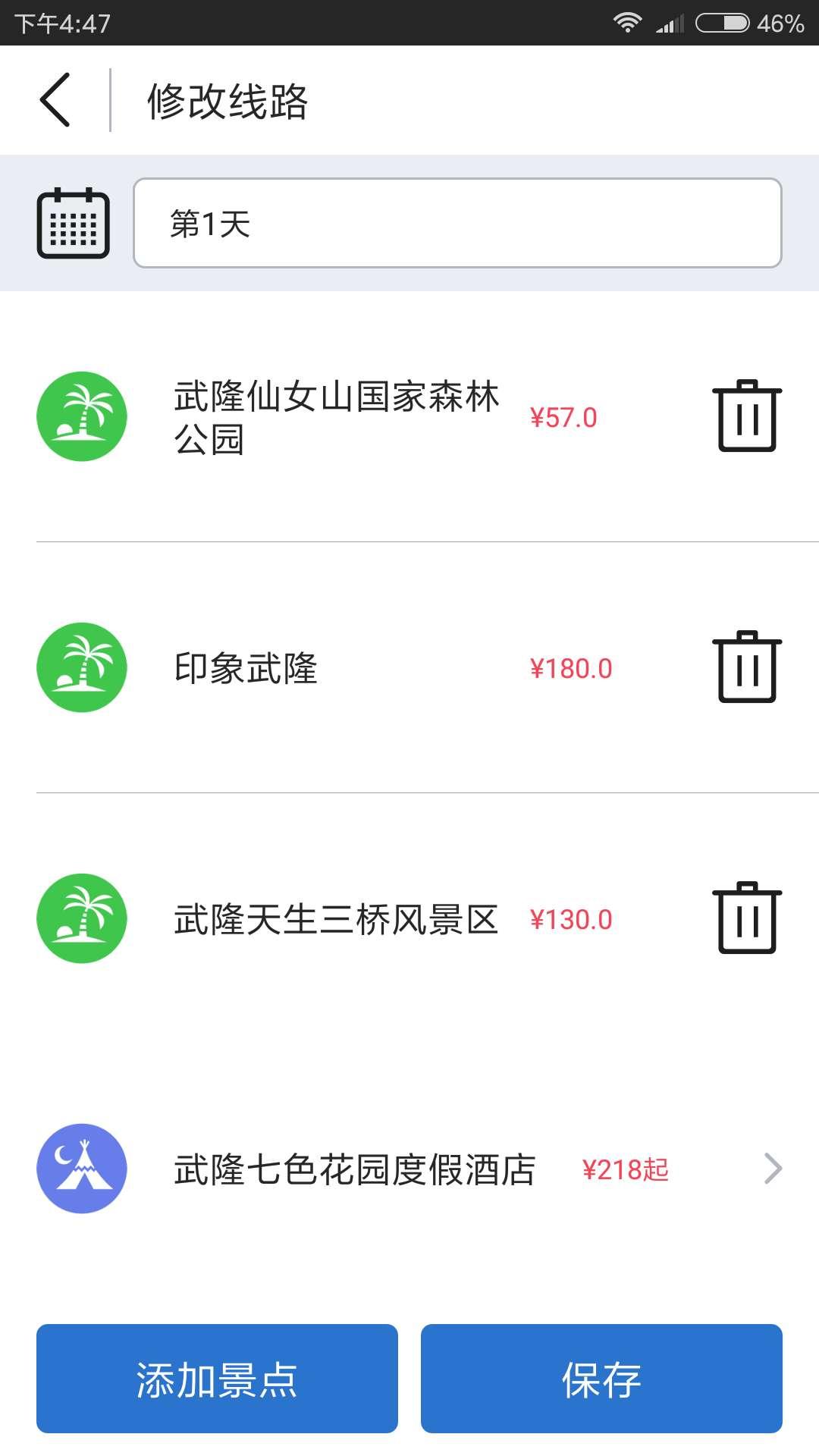
Task: Open the calendar day picker icon
Action: [x=74, y=223]
